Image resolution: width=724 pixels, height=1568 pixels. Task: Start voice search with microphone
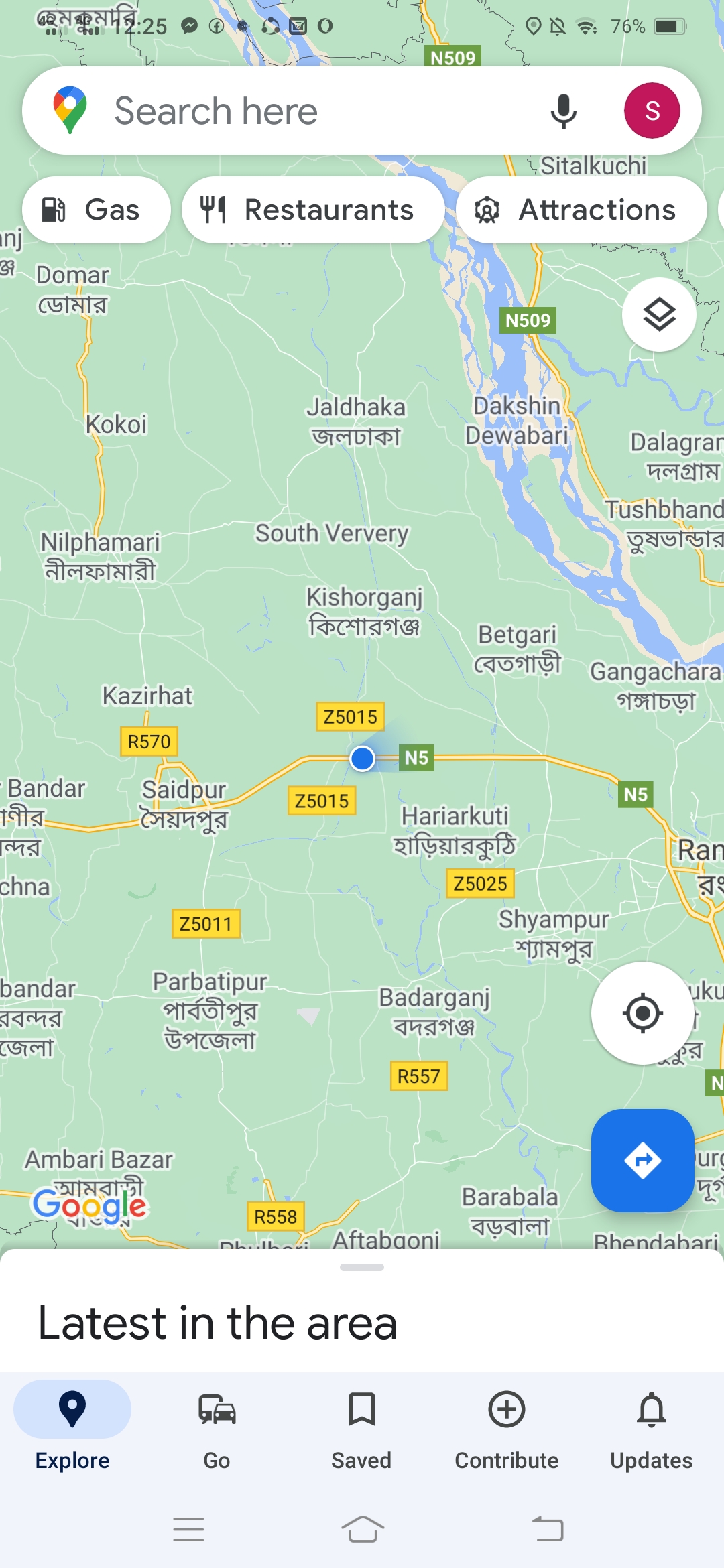pos(563,111)
